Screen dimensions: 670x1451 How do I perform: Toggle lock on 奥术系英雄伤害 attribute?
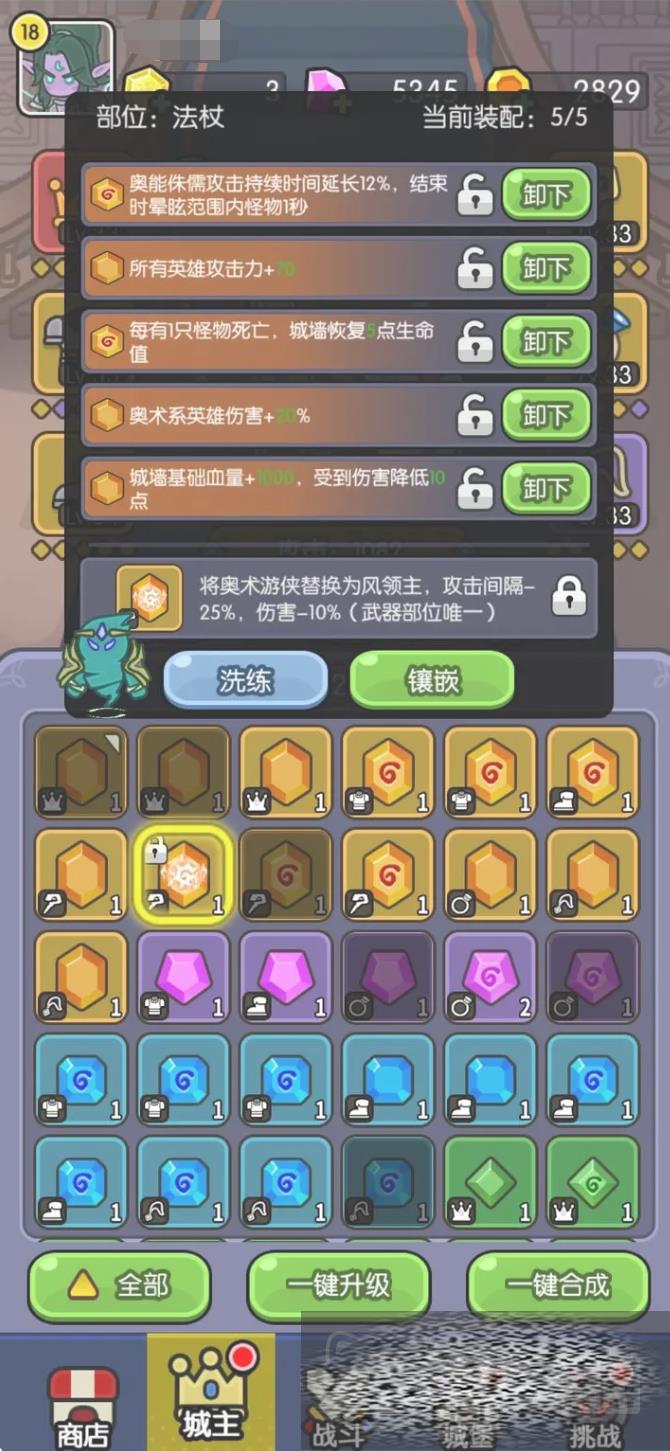476,415
